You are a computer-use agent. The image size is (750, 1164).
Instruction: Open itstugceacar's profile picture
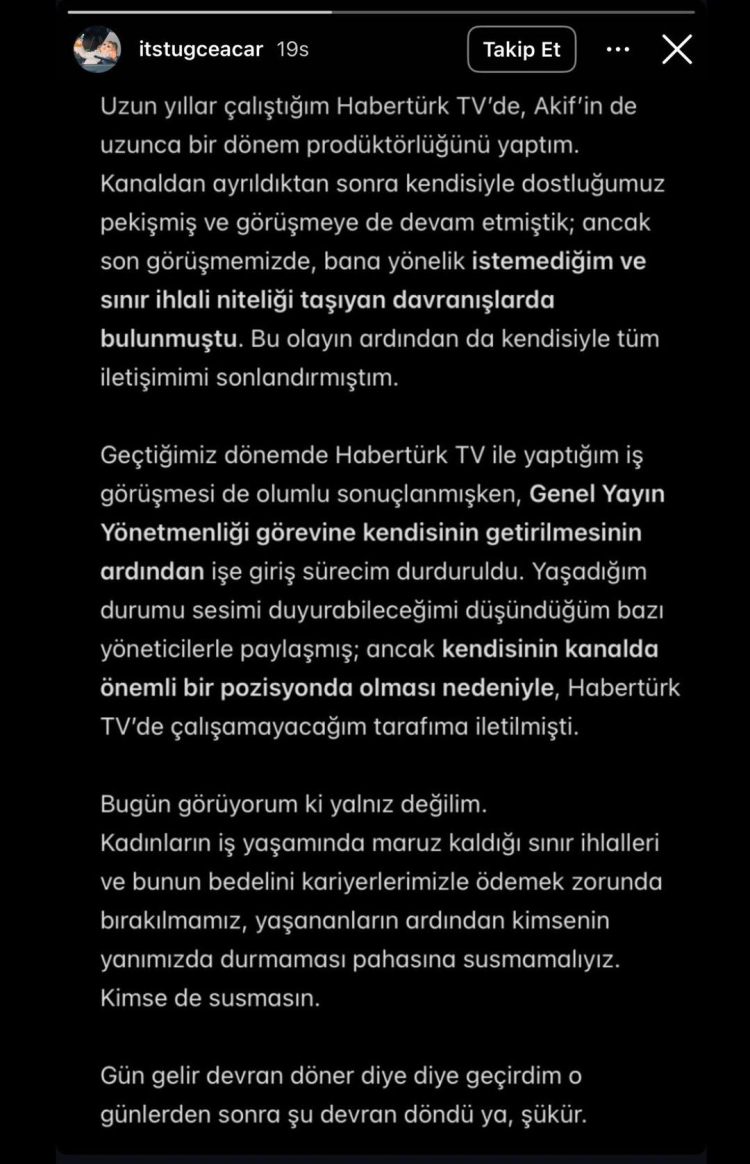click(97, 49)
